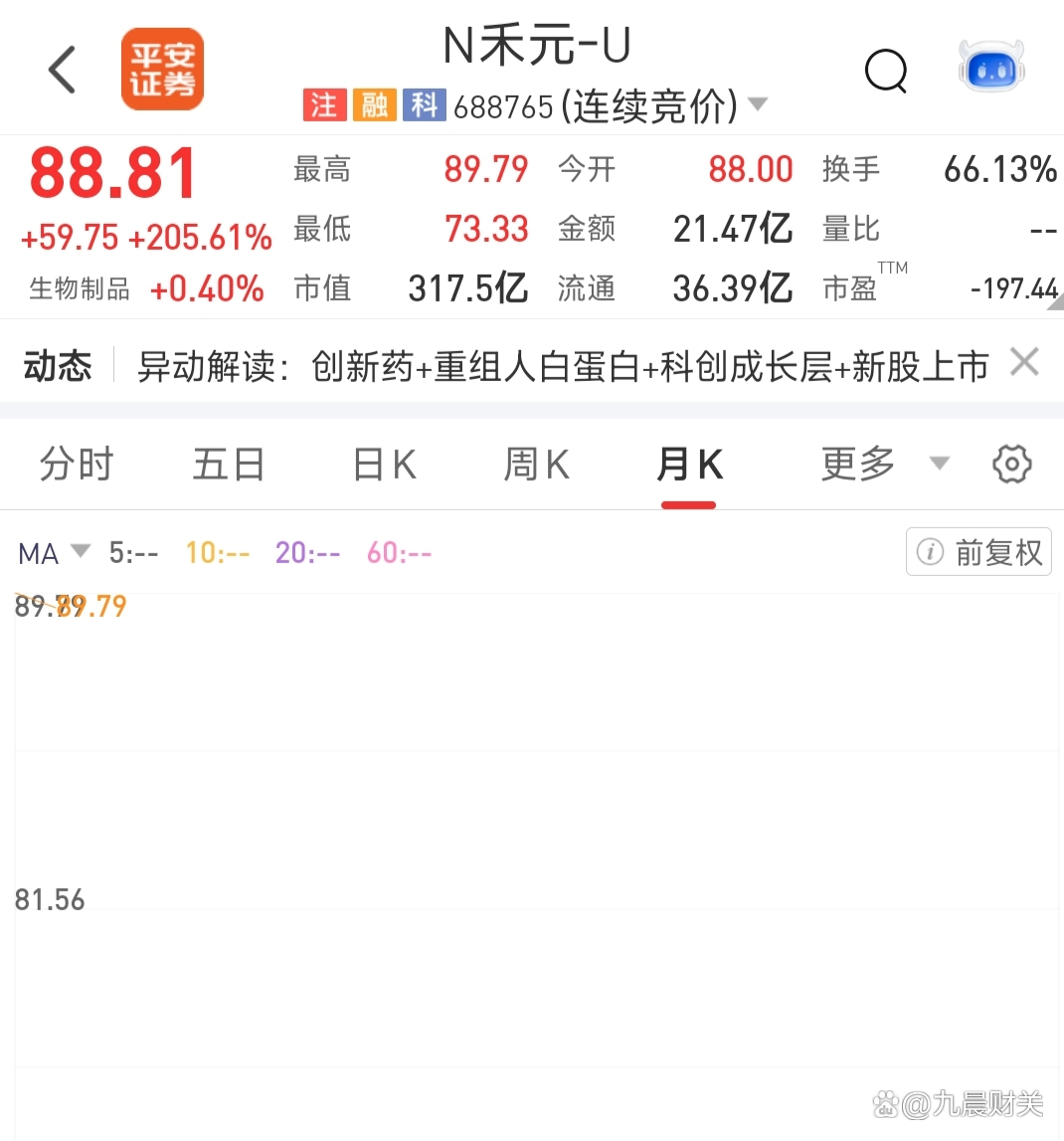The image size is (1064, 1141).
Task: Switch to the 周K chart tab
Action: (x=536, y=465)
